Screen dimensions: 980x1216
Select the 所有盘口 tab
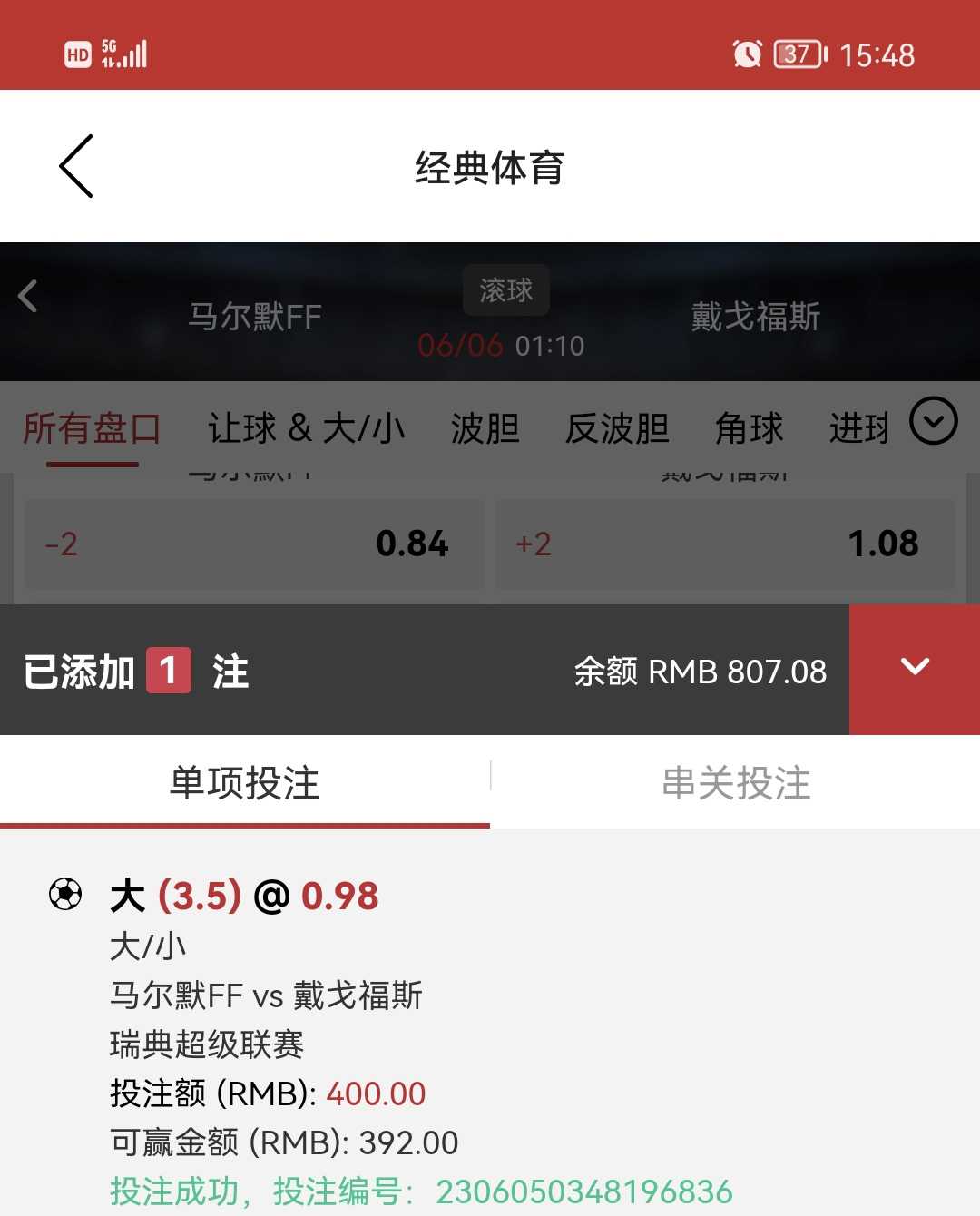[x=92, y=428]
